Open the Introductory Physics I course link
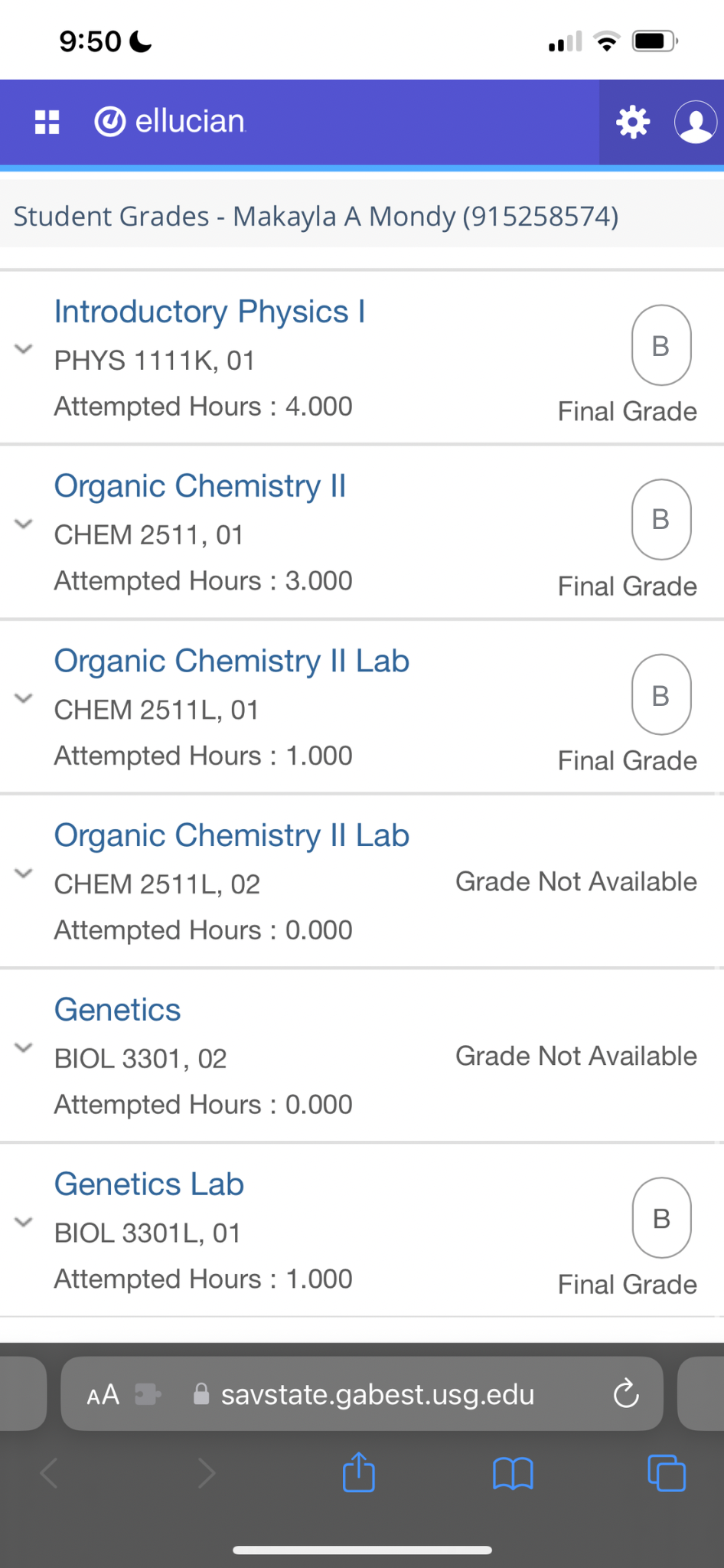The width and height of the screenshot is (724, 1568). [x=210, y=312]
